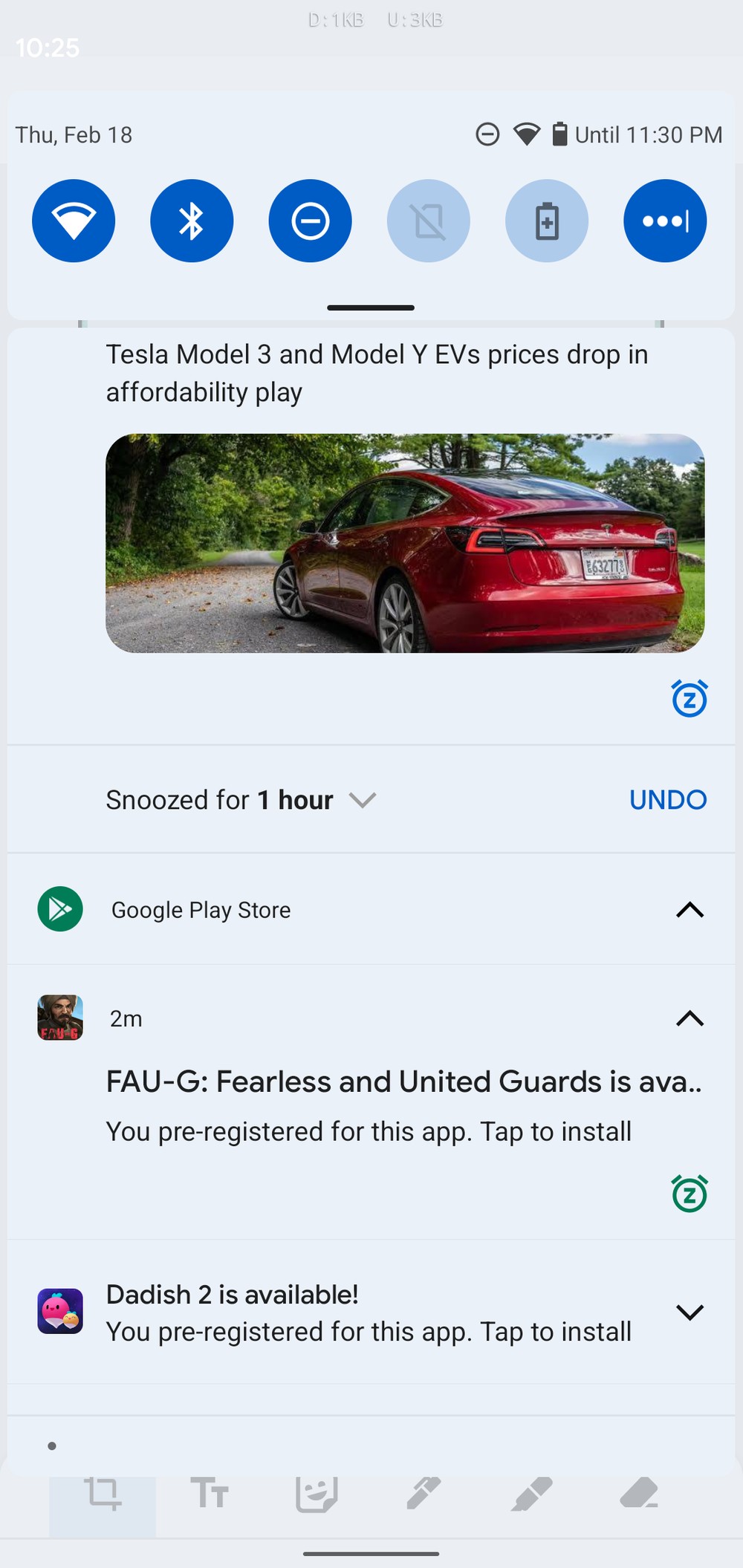This screenshot has width=743, height=1568.
Task: Expand the Dadish 2 notification
Action: (x=690, y=1312)
